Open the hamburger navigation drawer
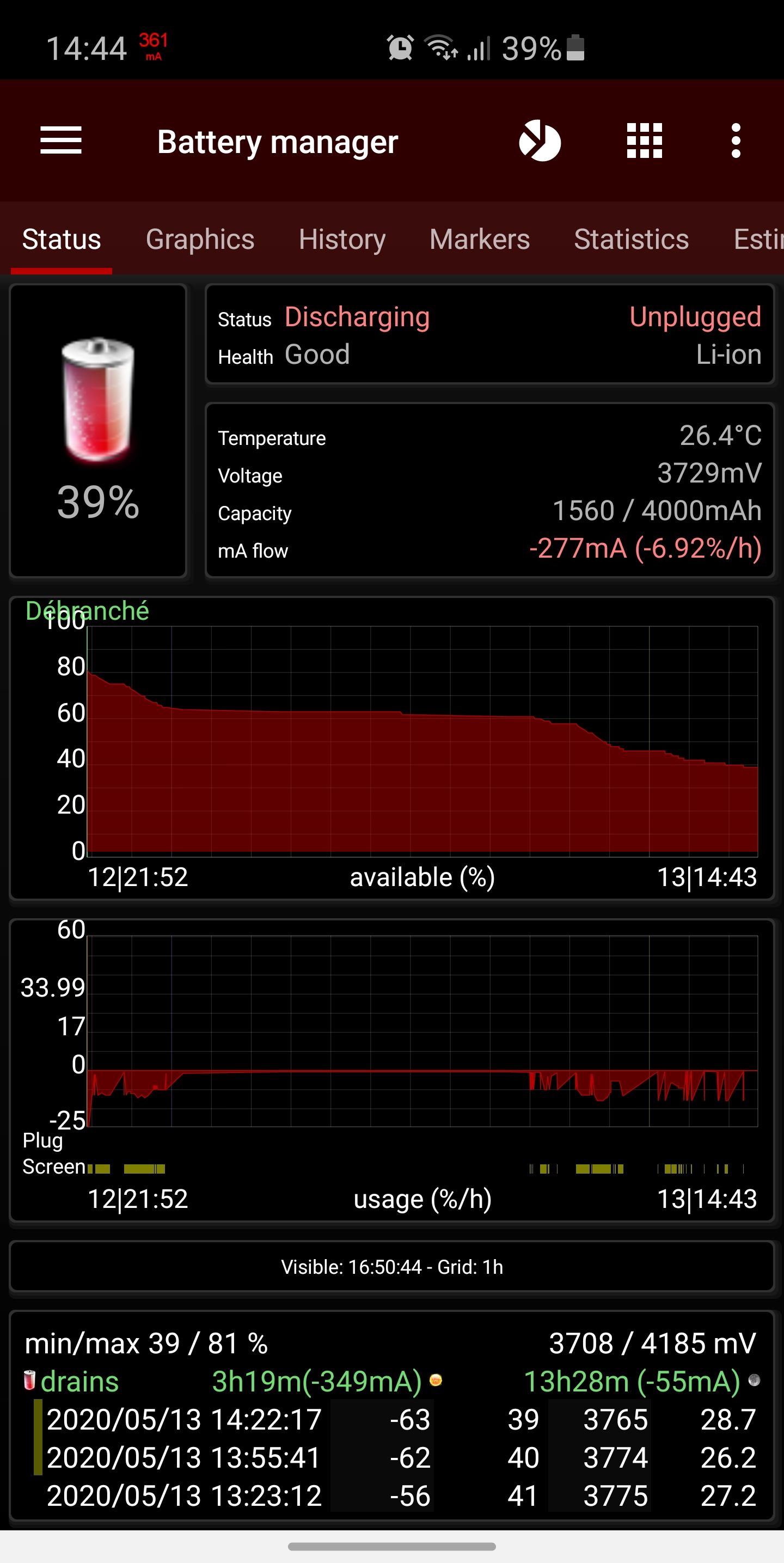 pyautogui.click(x=60, y=141)
